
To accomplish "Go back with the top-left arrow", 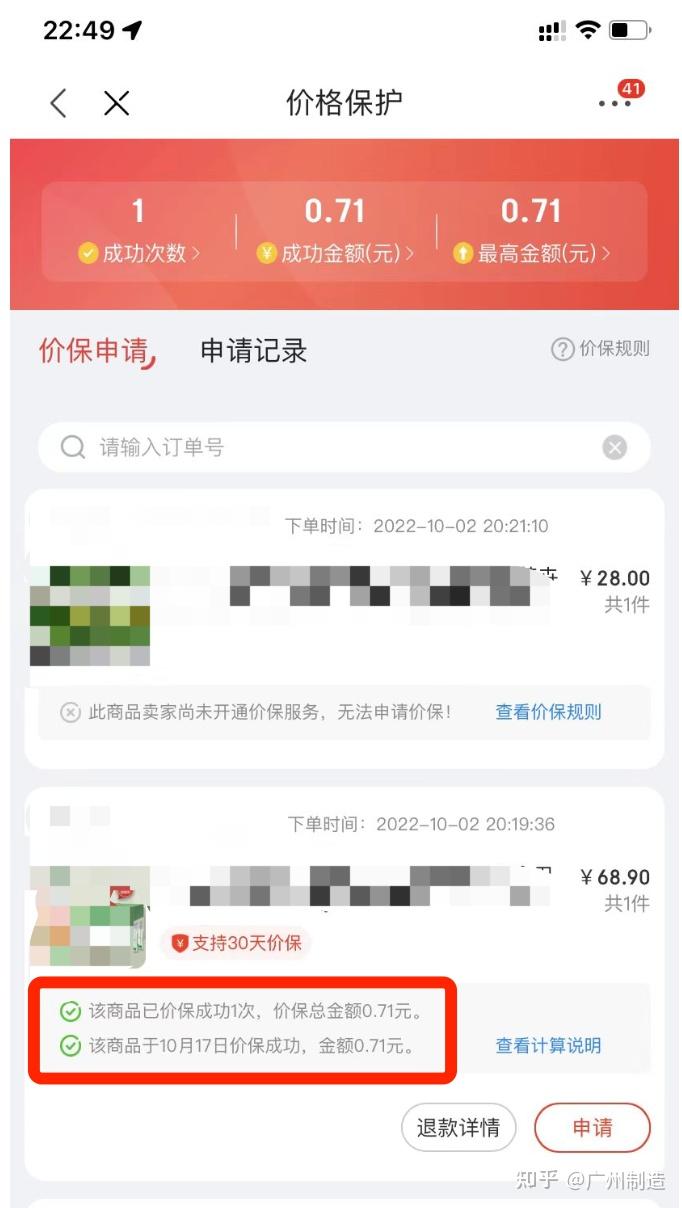I will click(x=59, y=102).
